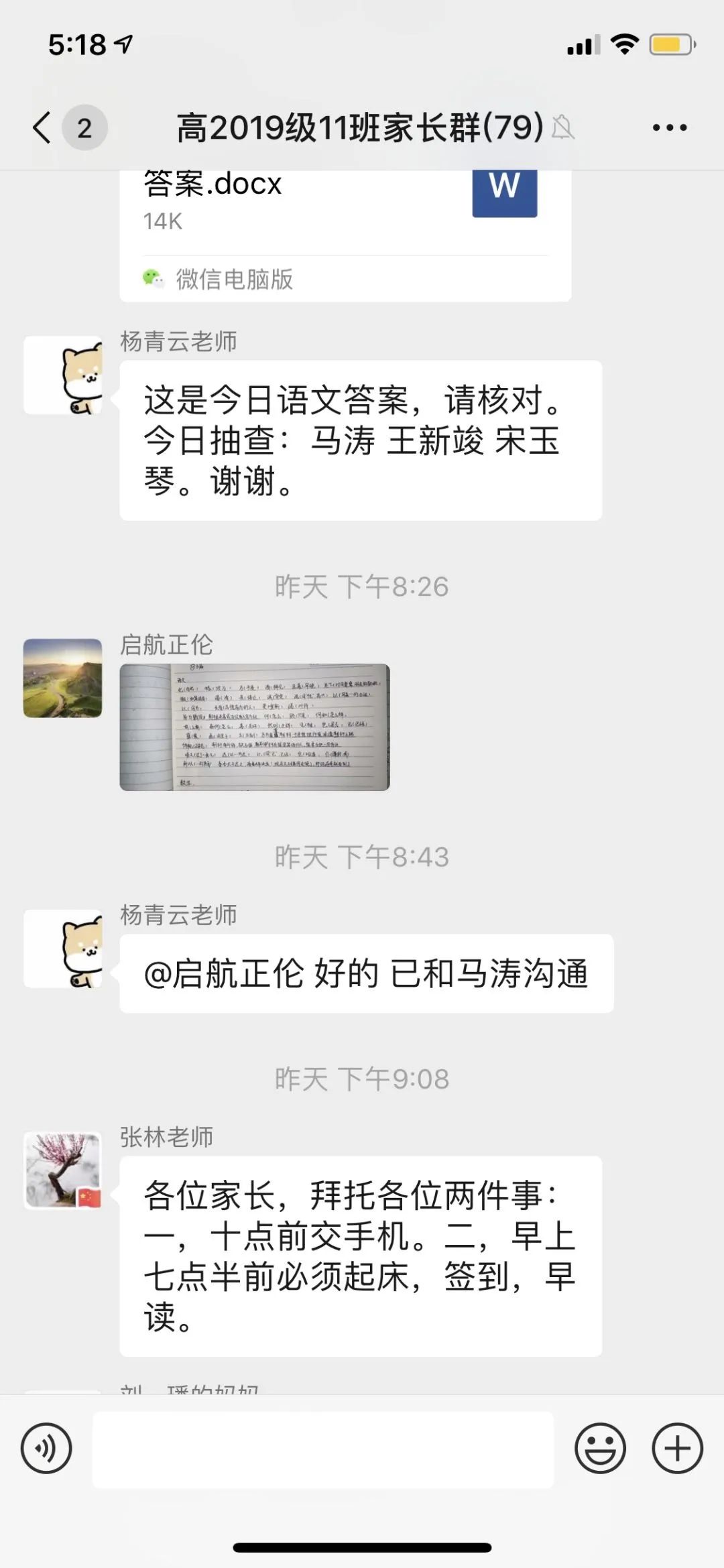
Task: Open the plus attachments menu
Action: 677,1448
